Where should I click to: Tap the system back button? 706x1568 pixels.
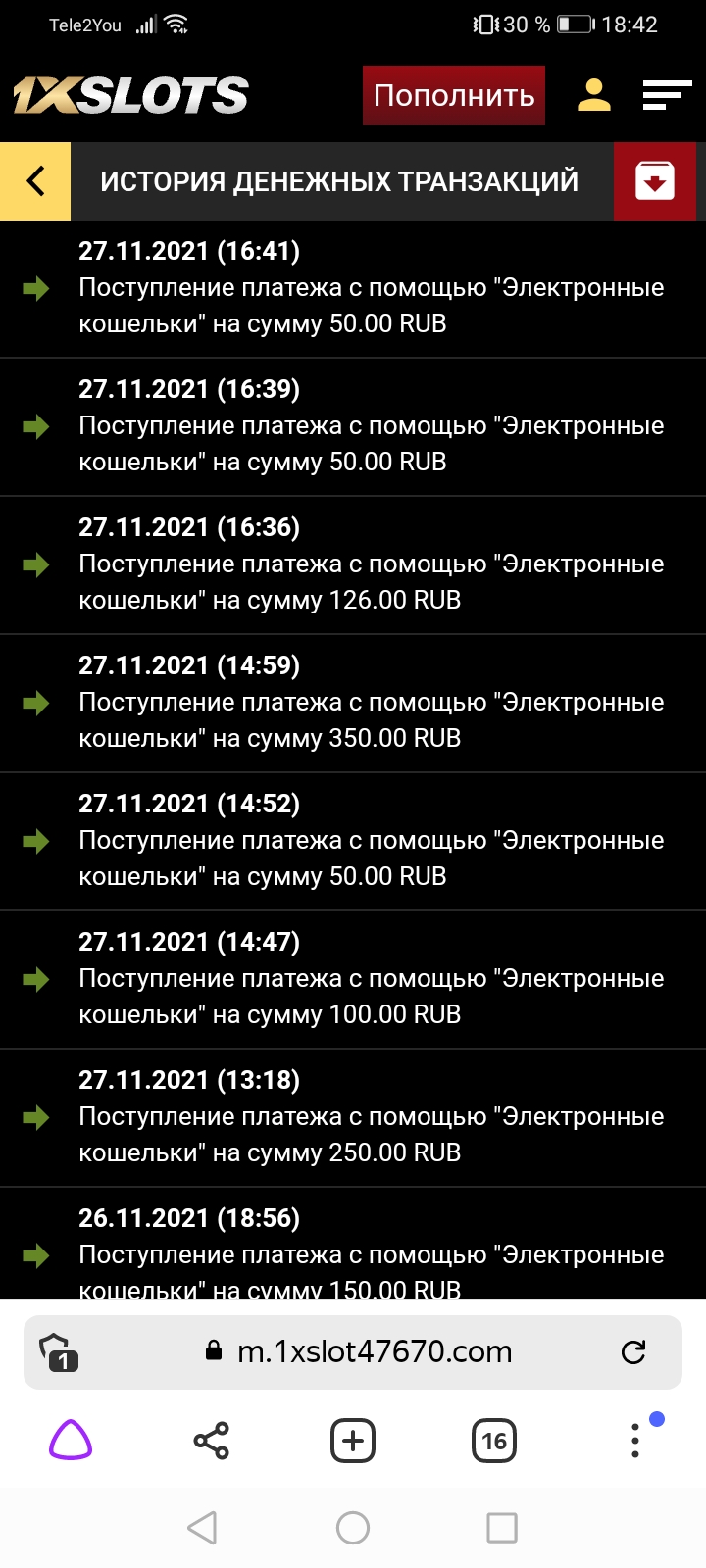[x=202, y=1527]
